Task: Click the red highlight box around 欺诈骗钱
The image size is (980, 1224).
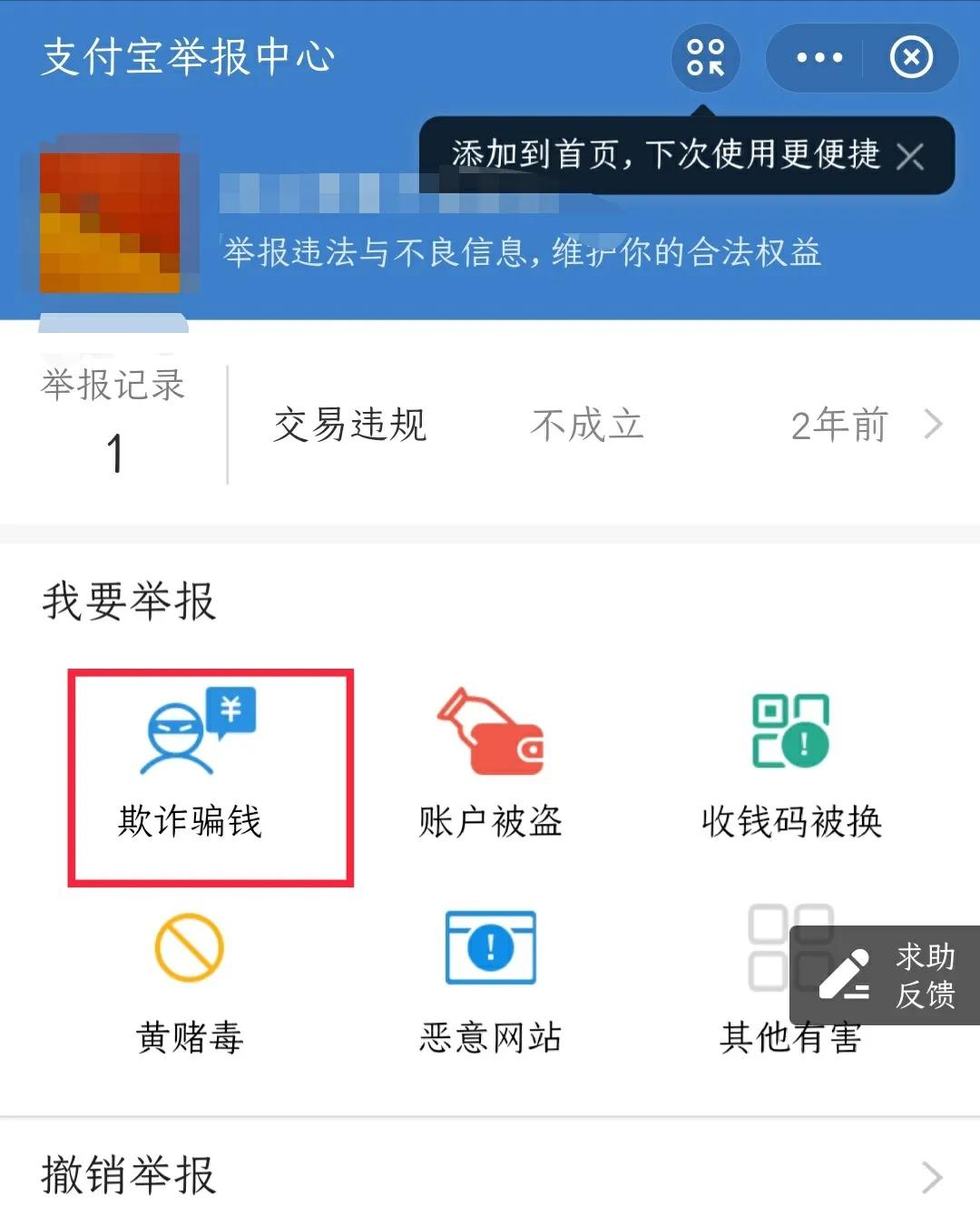Action: pyautogui.click(x=209, y=776)
